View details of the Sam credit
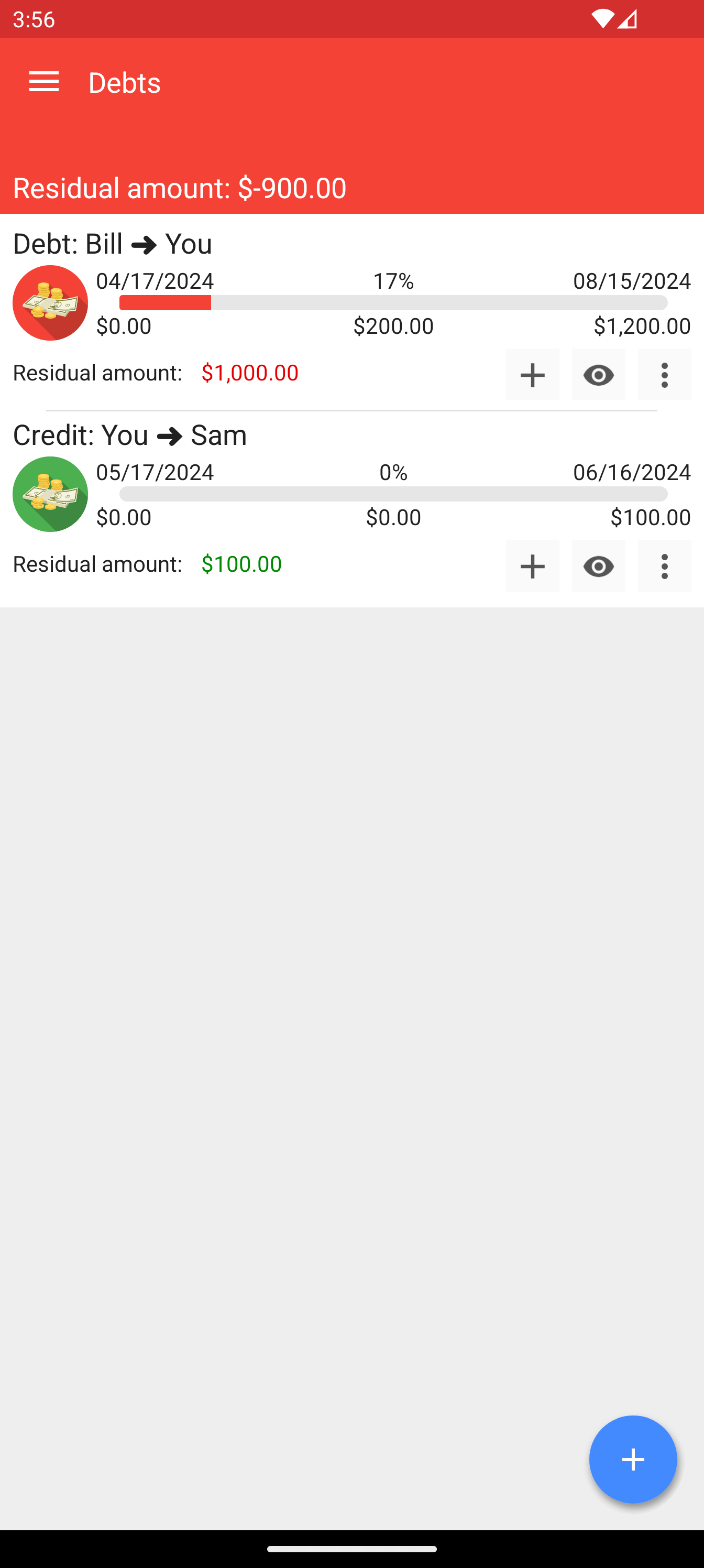 coord(598,565)
